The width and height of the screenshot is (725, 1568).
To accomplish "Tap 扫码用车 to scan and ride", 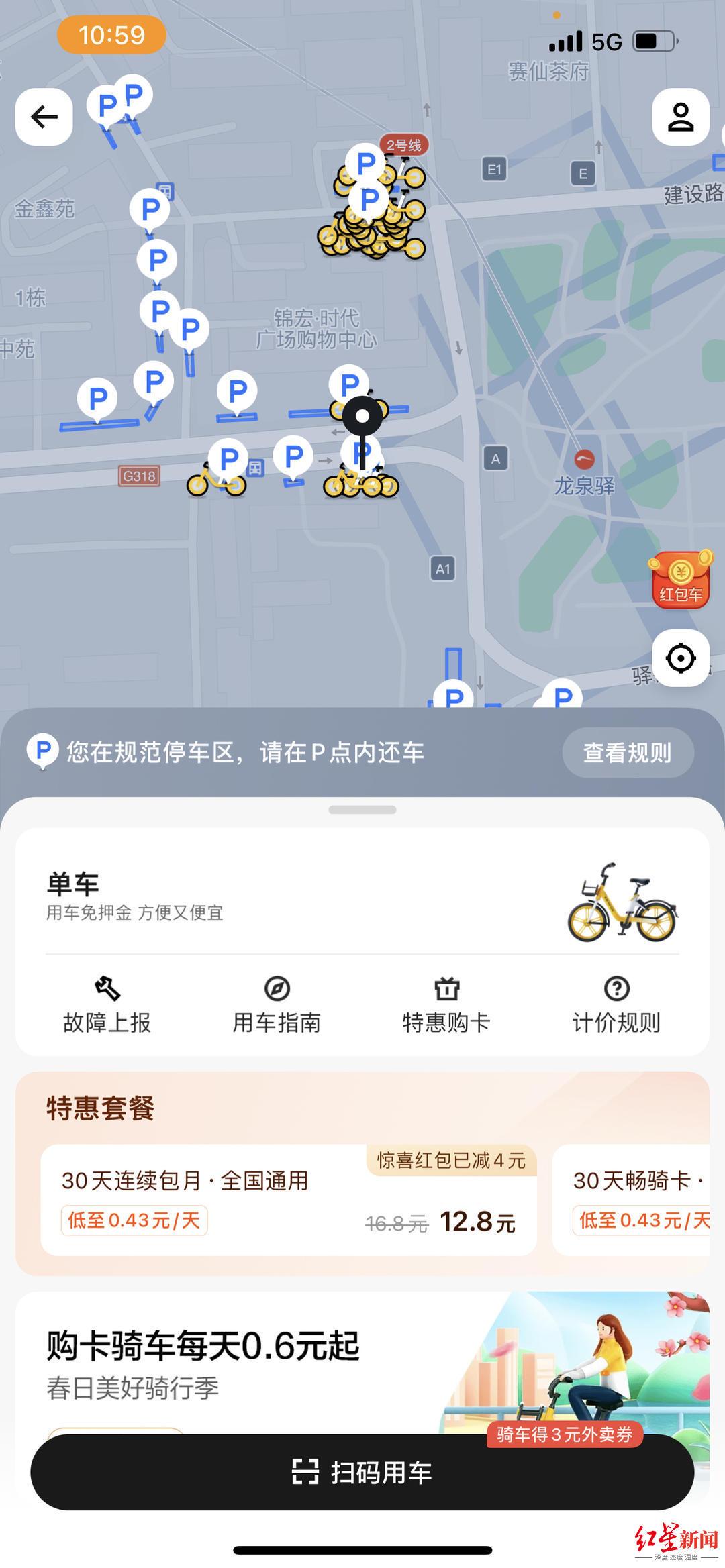I will point(362,1472).
